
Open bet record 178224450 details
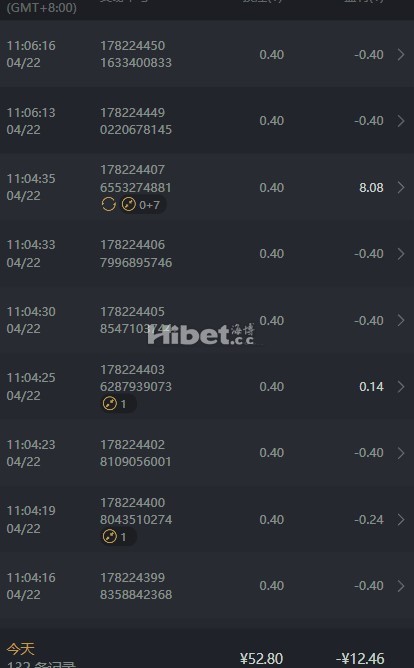[x=207, y=54]
